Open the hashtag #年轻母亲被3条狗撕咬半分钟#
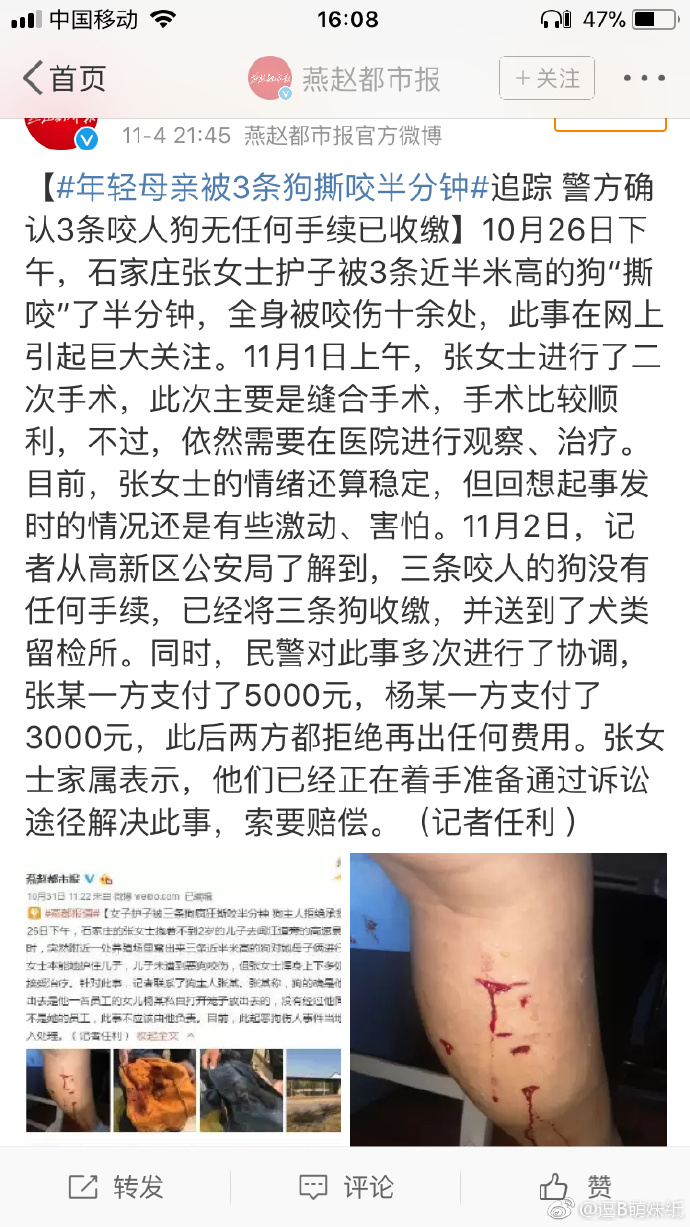The image size is (690, 1227). tap(270, 186)
